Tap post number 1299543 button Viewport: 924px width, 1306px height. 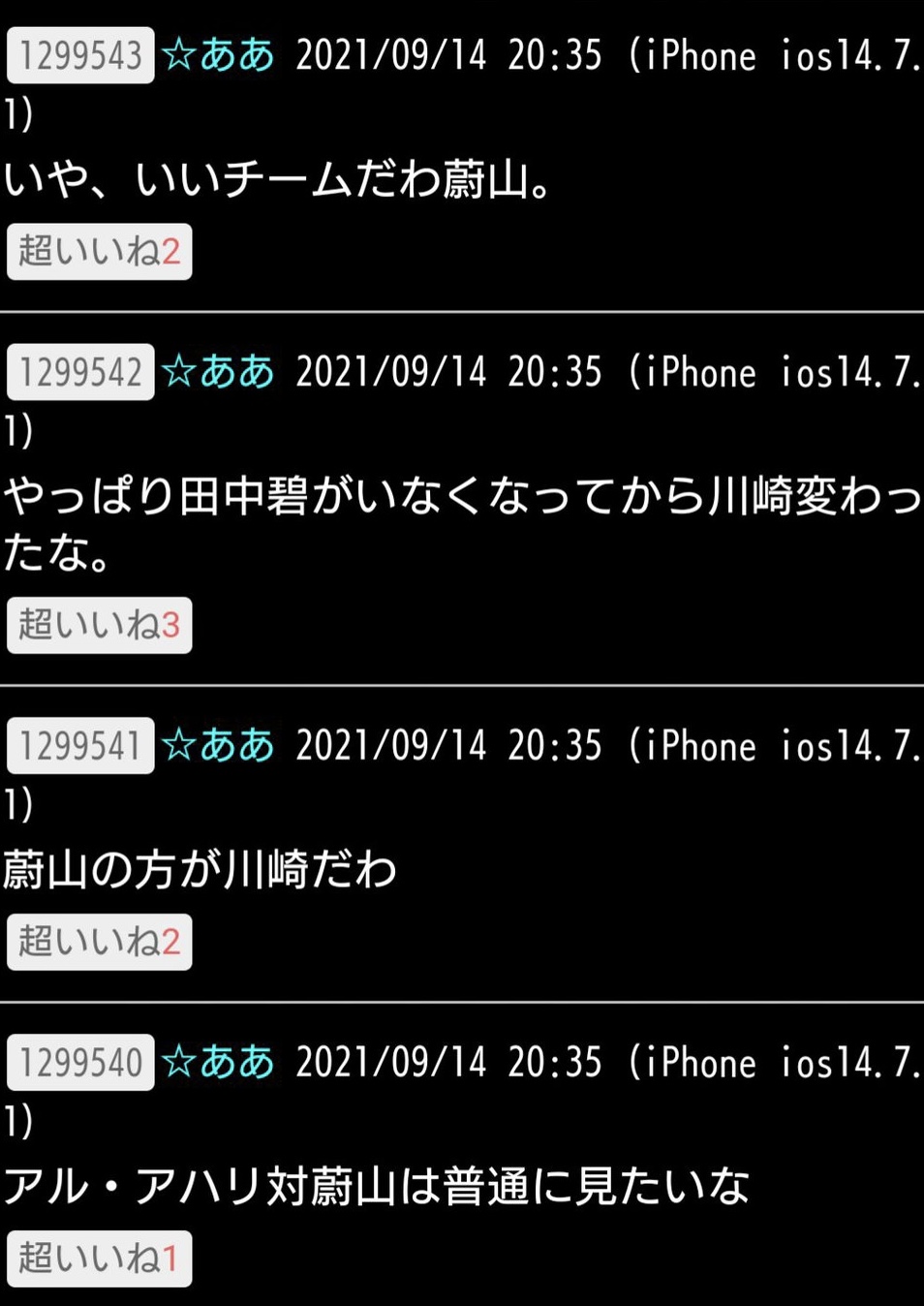coord(80,55)
